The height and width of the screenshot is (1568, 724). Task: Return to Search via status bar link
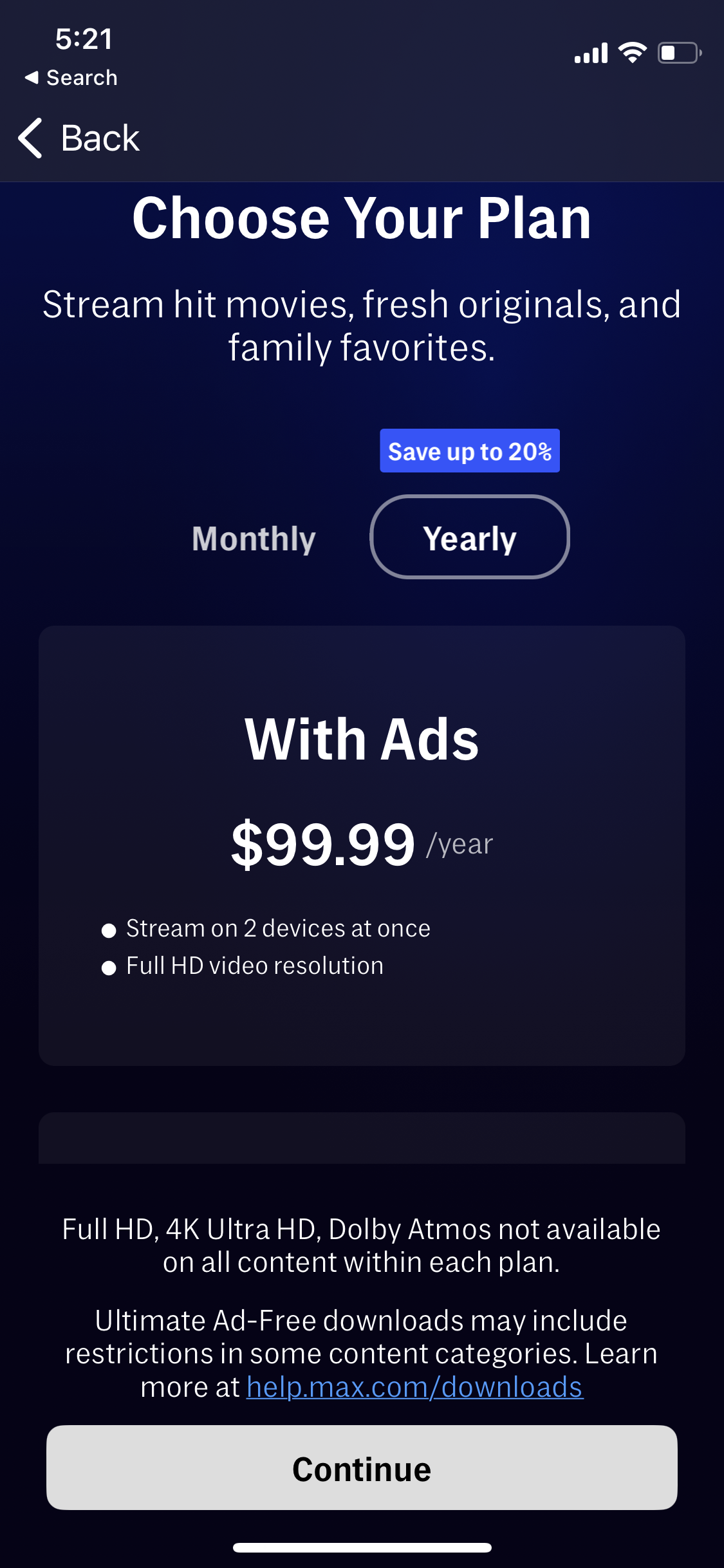pos(71,78)
